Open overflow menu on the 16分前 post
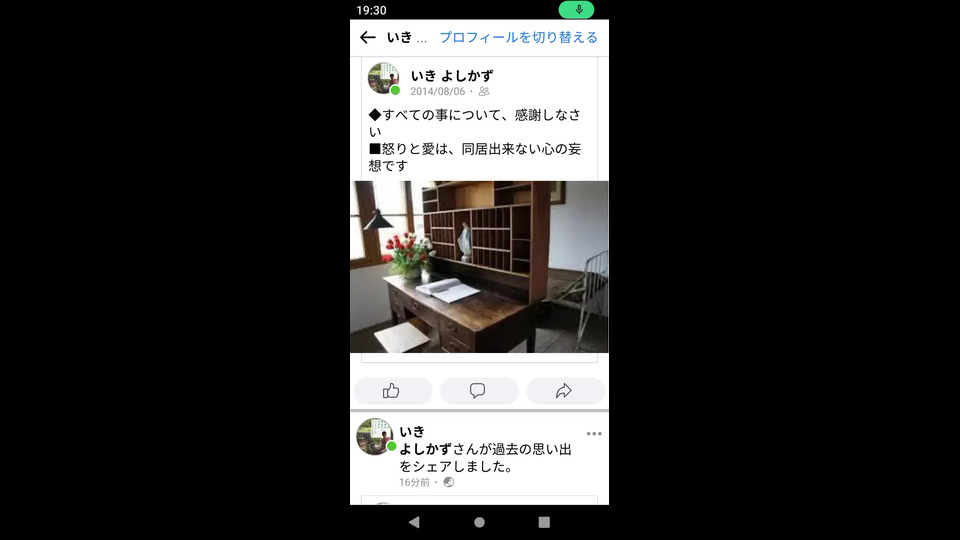The width and height of the screenshot is (960, 540). 594,434
